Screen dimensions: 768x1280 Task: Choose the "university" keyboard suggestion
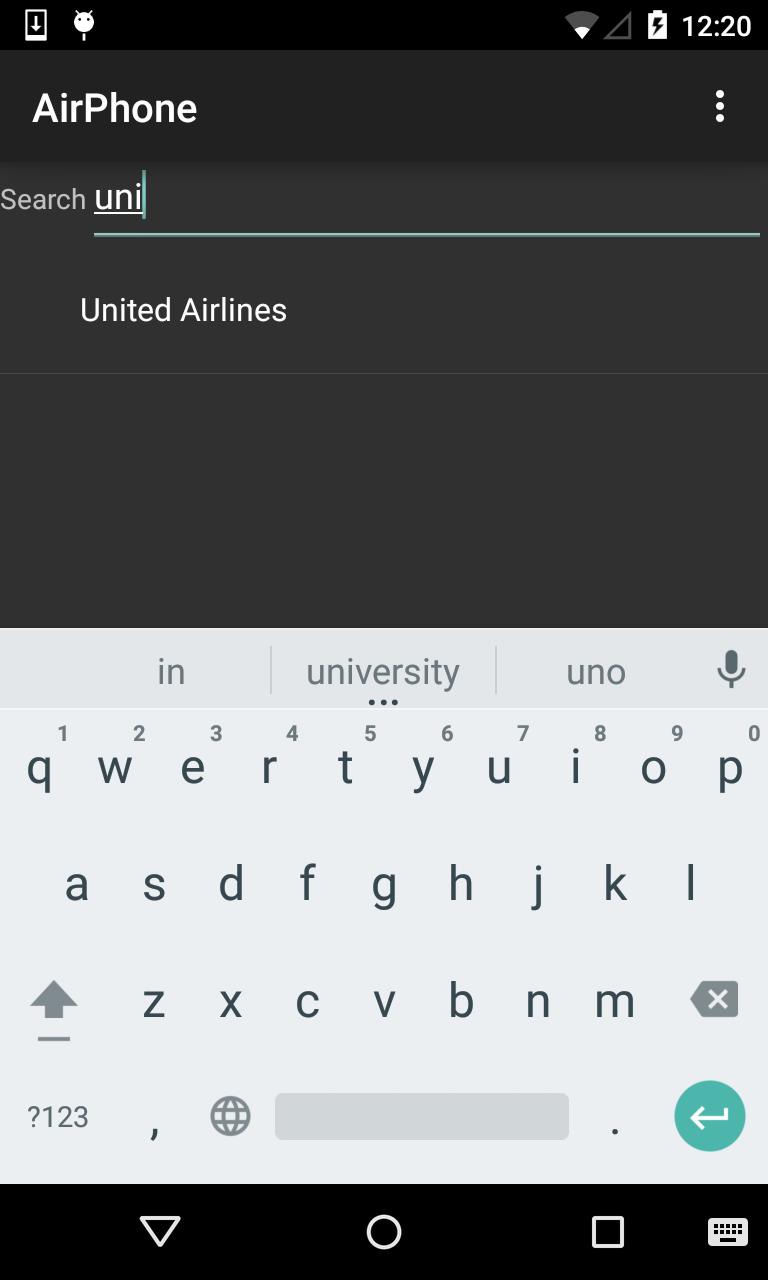click(x=383, y=672)
